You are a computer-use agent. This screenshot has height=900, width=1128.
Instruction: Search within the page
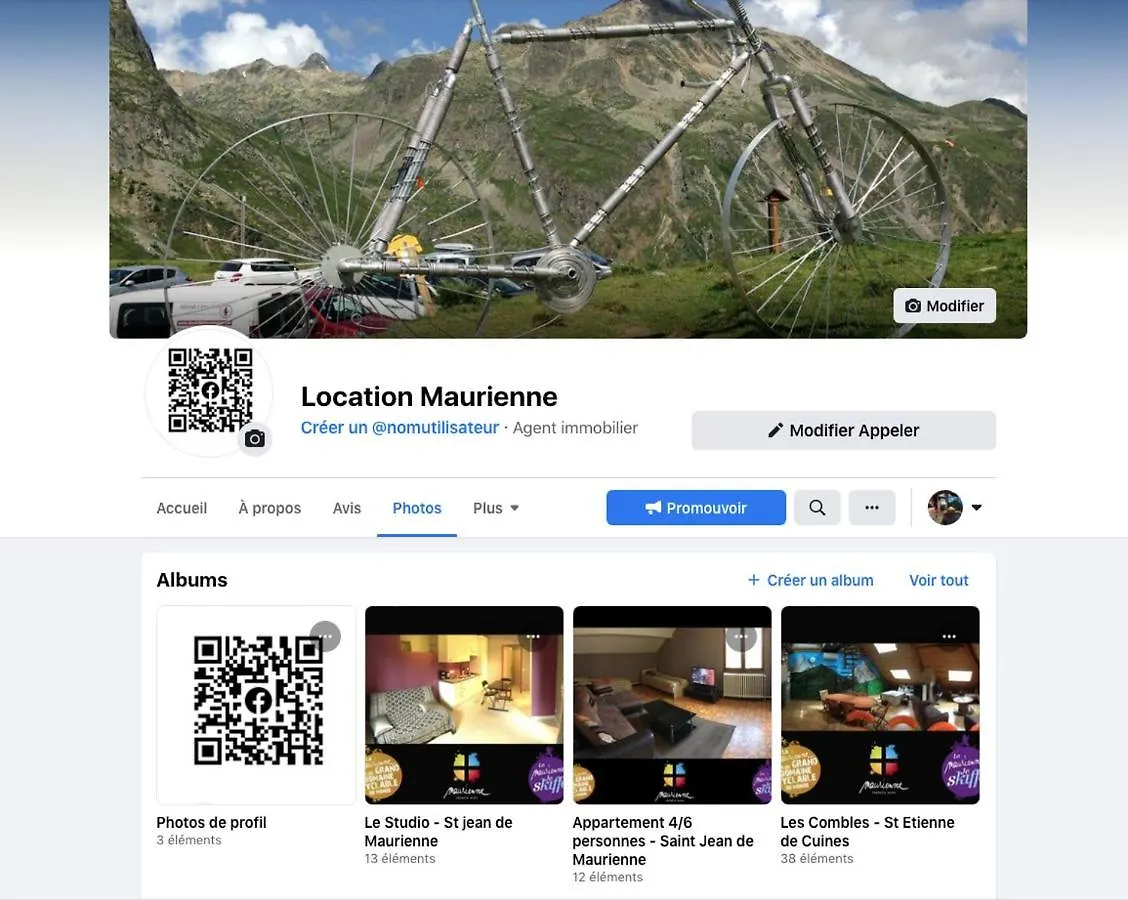click(817, 508)
